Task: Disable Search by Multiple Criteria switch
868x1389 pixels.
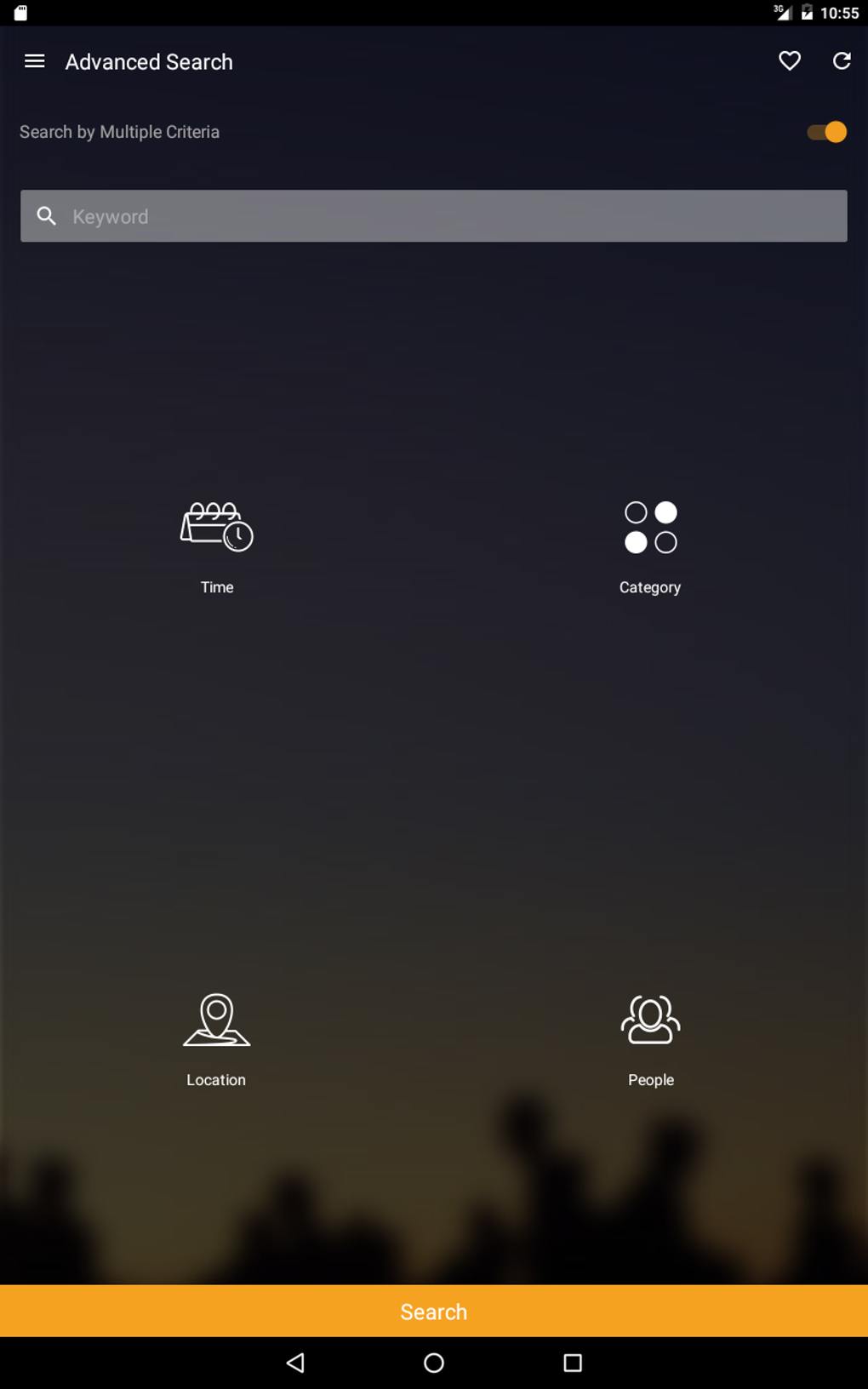Action: (x=826, y=132)
